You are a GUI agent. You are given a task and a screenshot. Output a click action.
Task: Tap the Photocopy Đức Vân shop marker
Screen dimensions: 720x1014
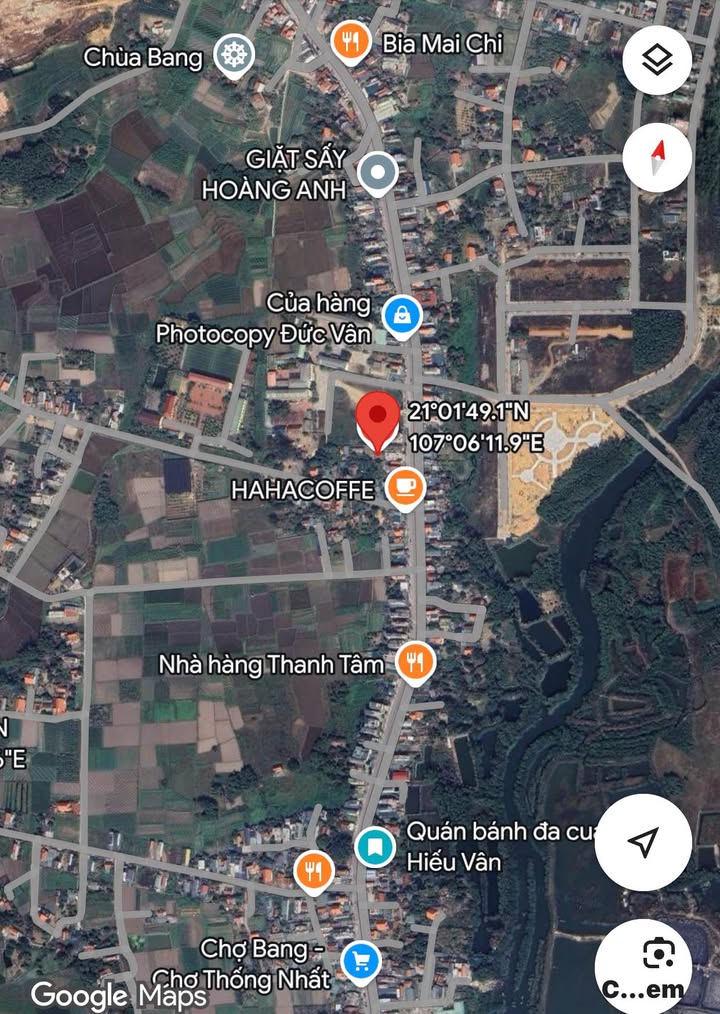(401, 316)
